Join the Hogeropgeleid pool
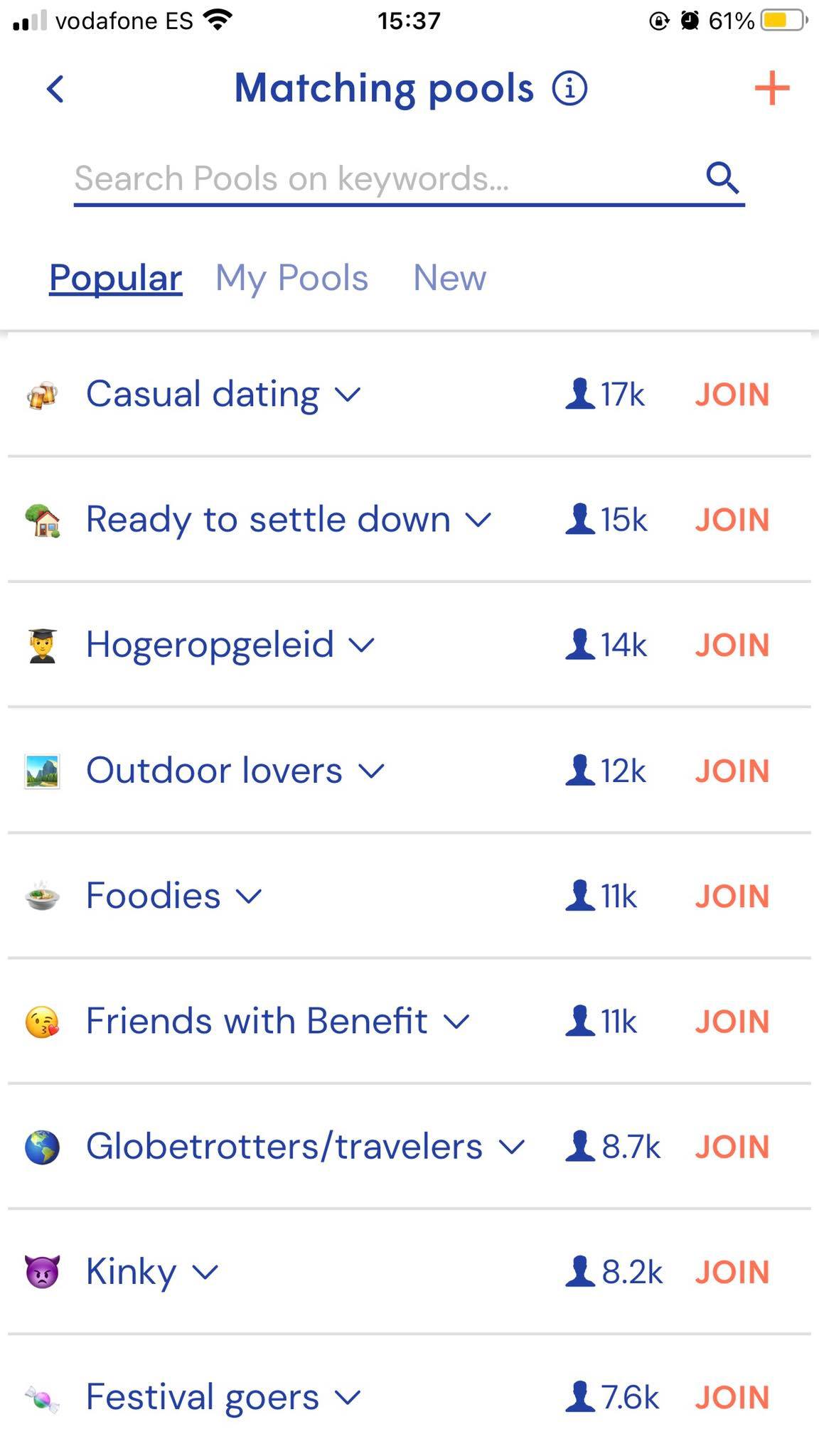819x1456 pixels. 732,646
